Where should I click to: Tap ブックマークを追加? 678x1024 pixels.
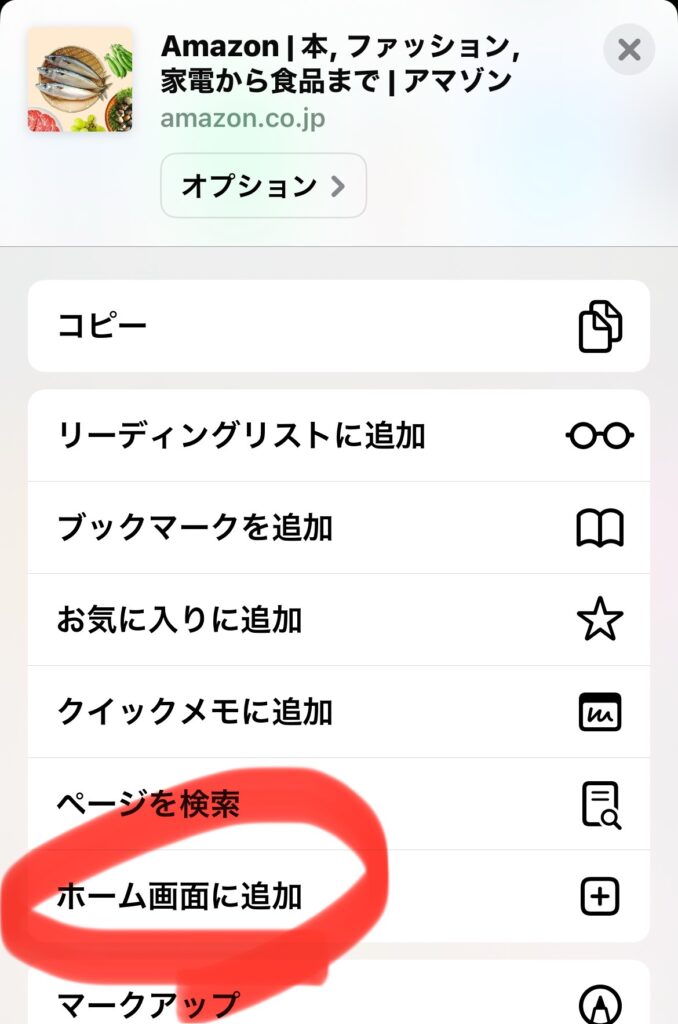click(x=338, y=528)
